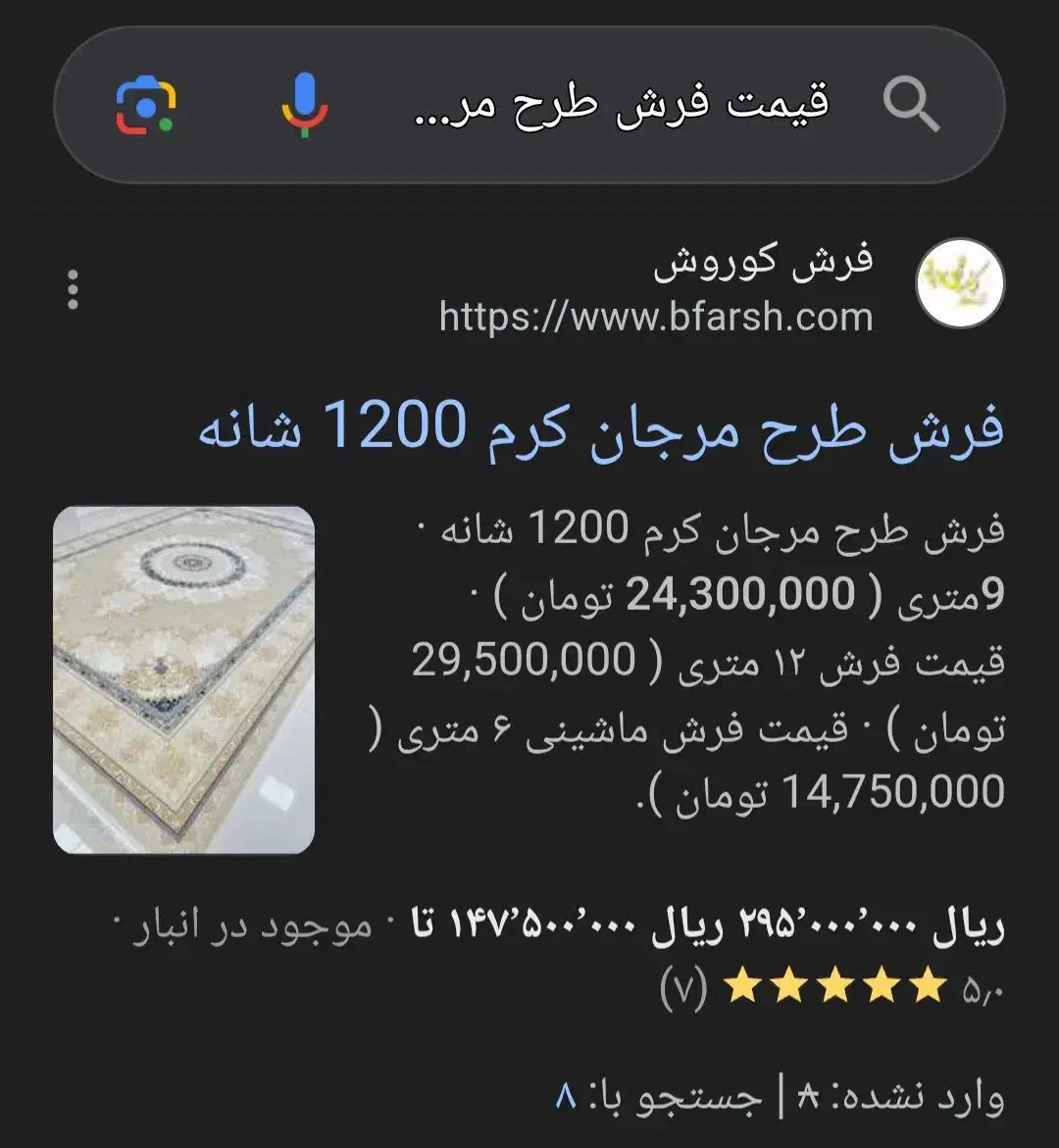Viewport: 1059px width, 1148px height.
Task: Click the third gold rating star
Action: click(x=834, y=983)
